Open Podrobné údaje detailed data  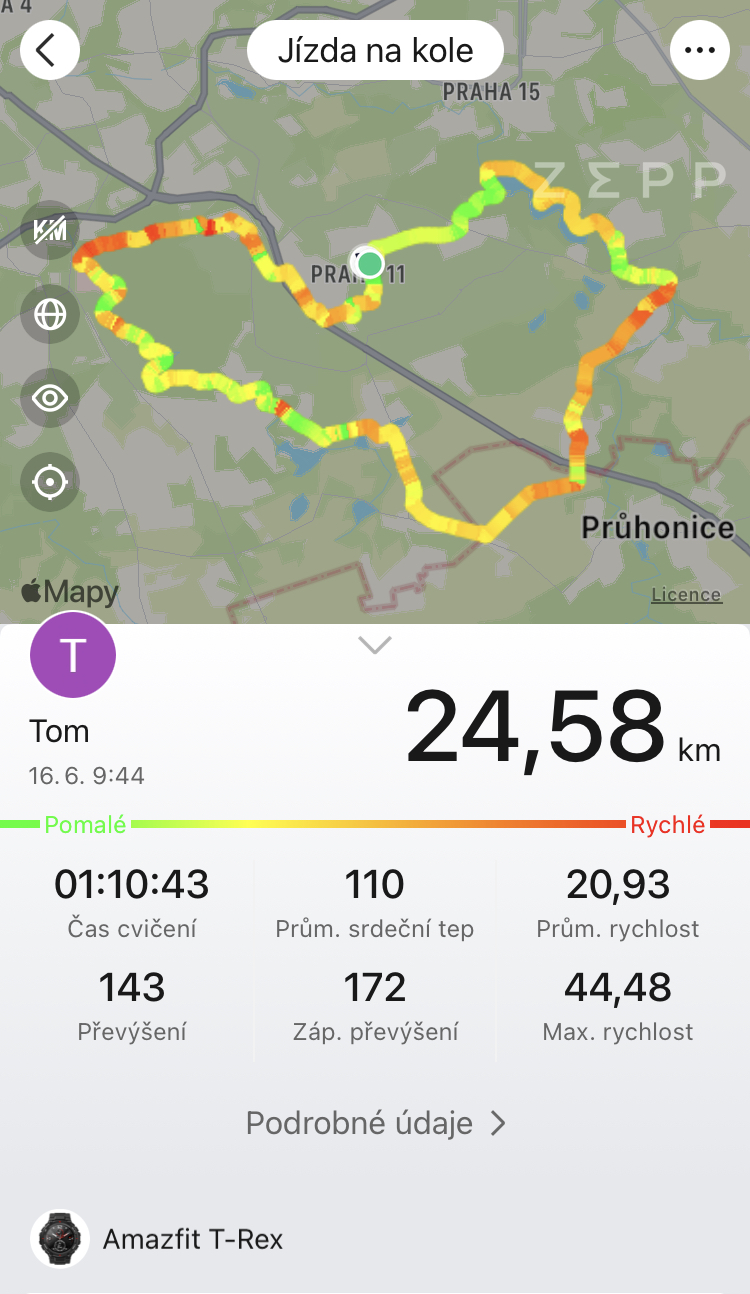pos(376,1123)
